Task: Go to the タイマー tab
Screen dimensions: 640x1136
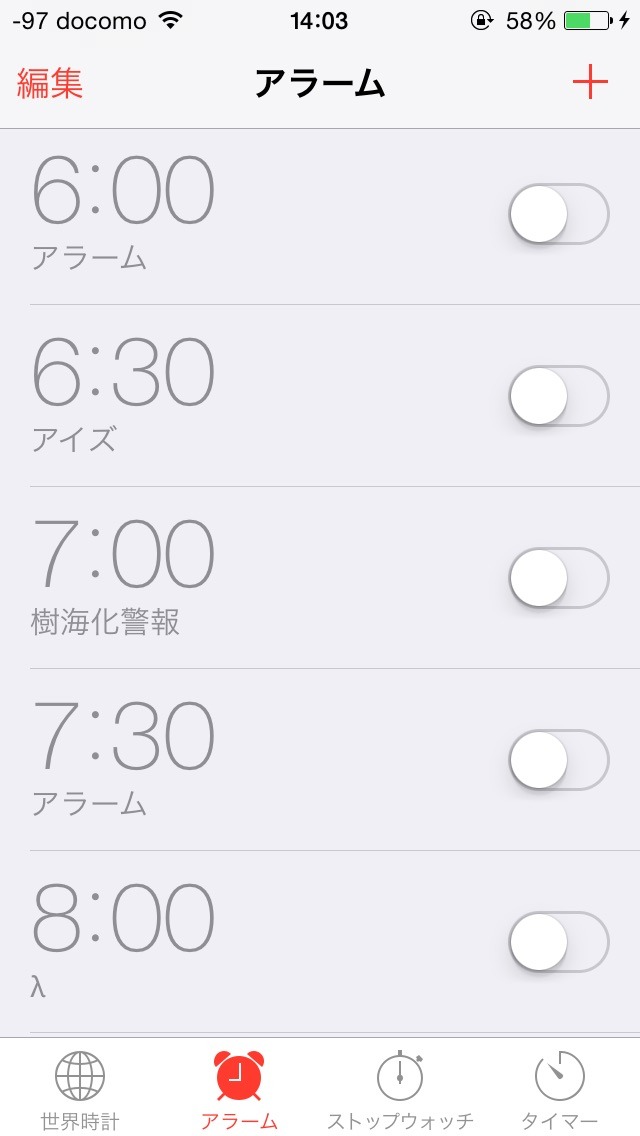Action: (560, 1088)
